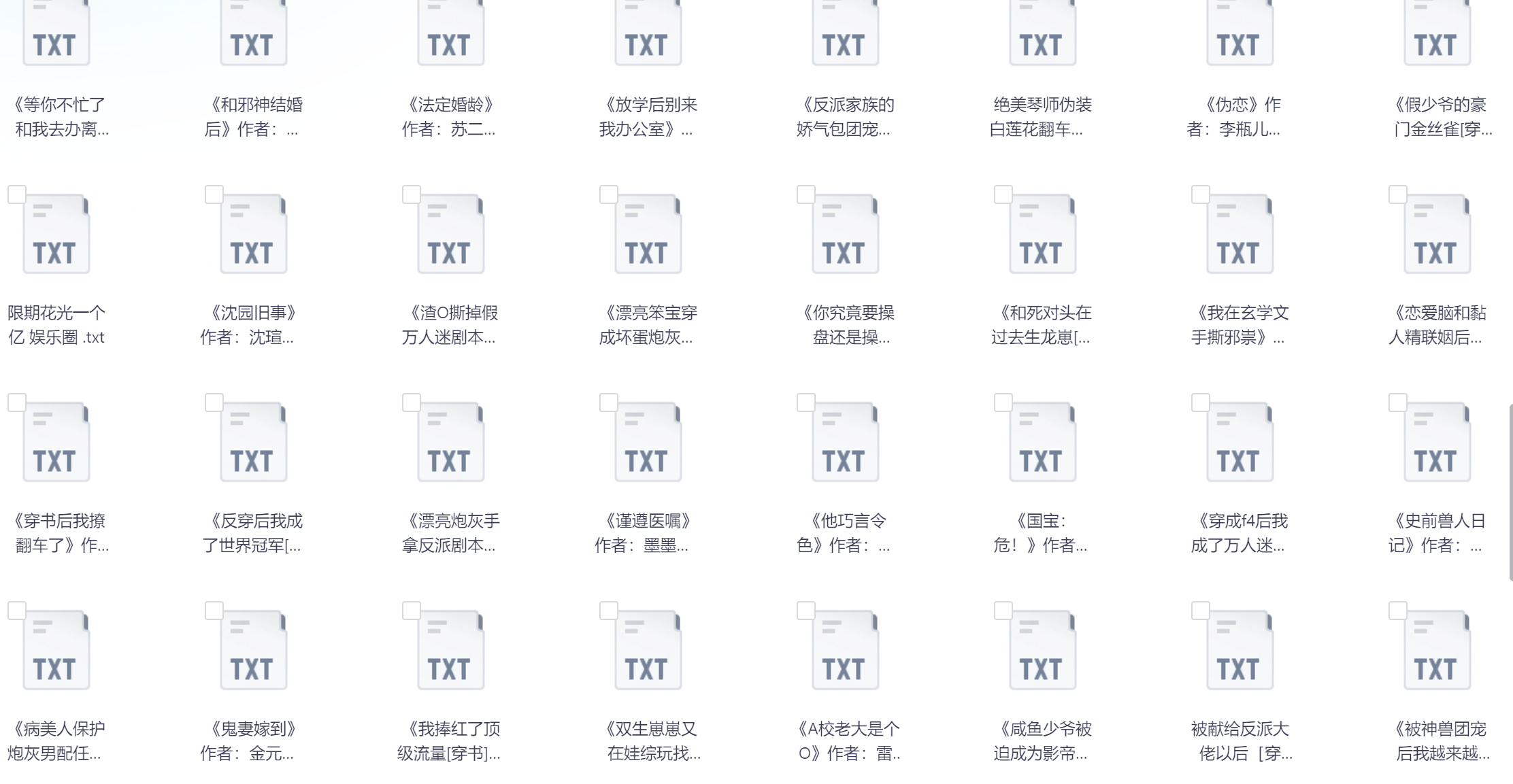This screenshot has height=784, width=1513.
Task: Select 《我在玄学文手撕邪祟》 via its checkbox
Action: click(1201, 194)
